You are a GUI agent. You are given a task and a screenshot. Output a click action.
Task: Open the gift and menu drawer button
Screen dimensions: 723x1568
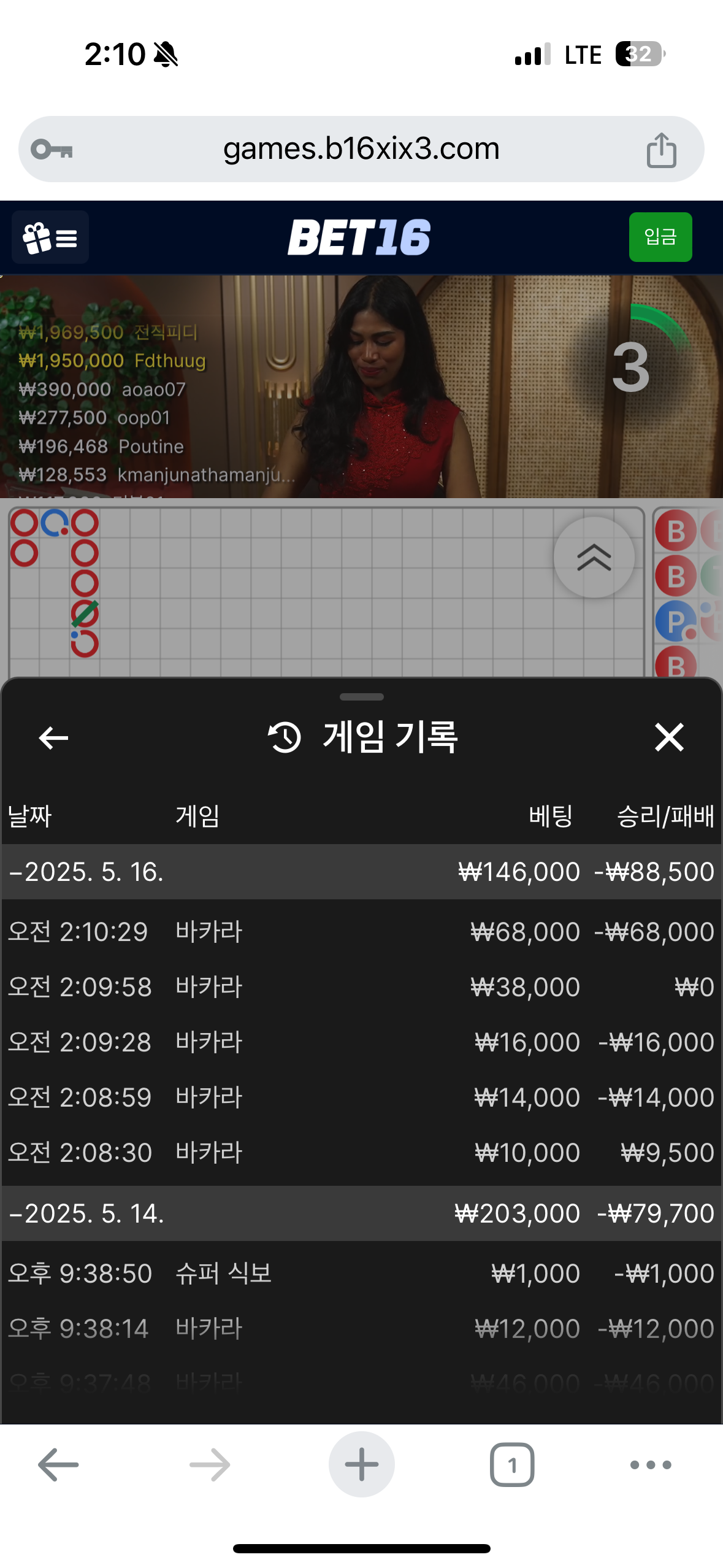coord(50,237)
